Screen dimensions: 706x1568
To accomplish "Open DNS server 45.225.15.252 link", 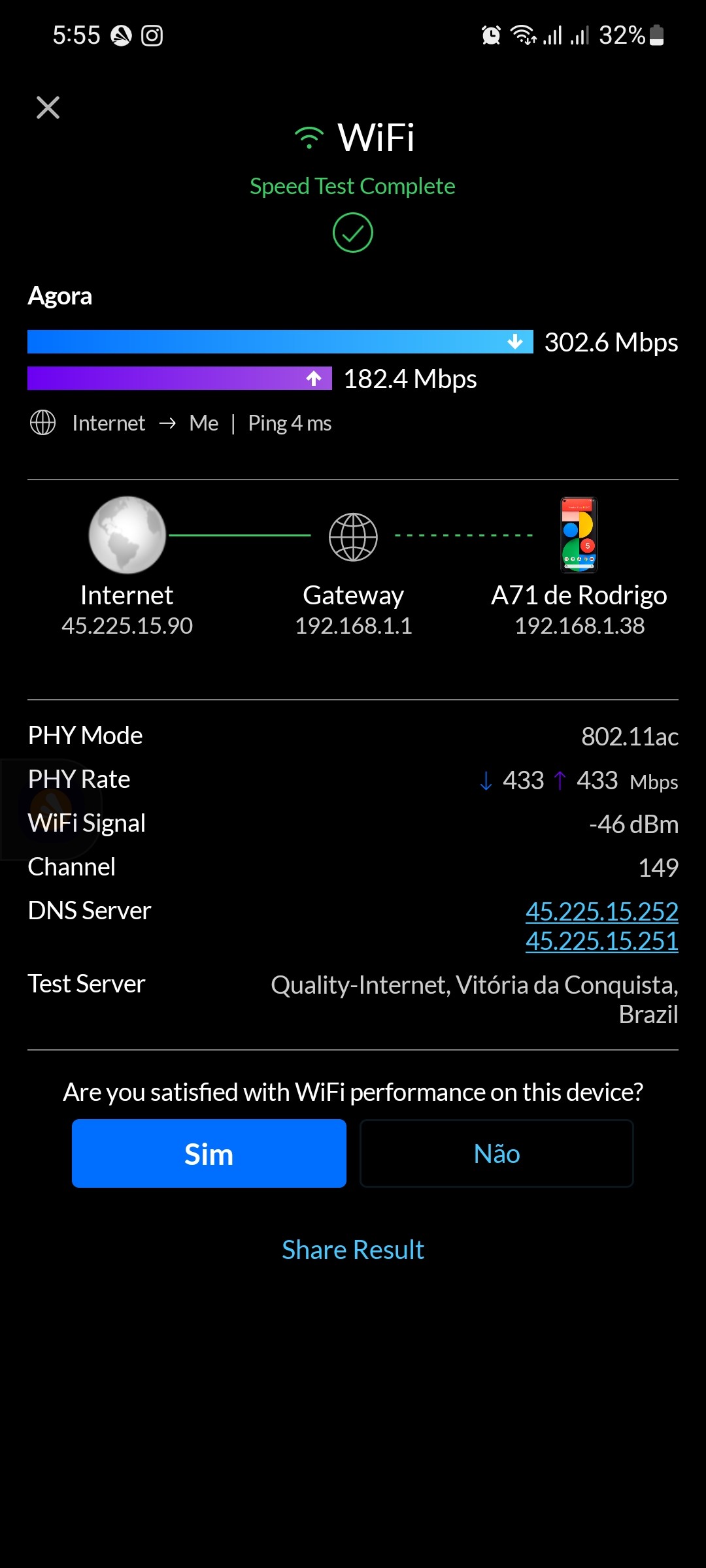I will pos(601,911).
